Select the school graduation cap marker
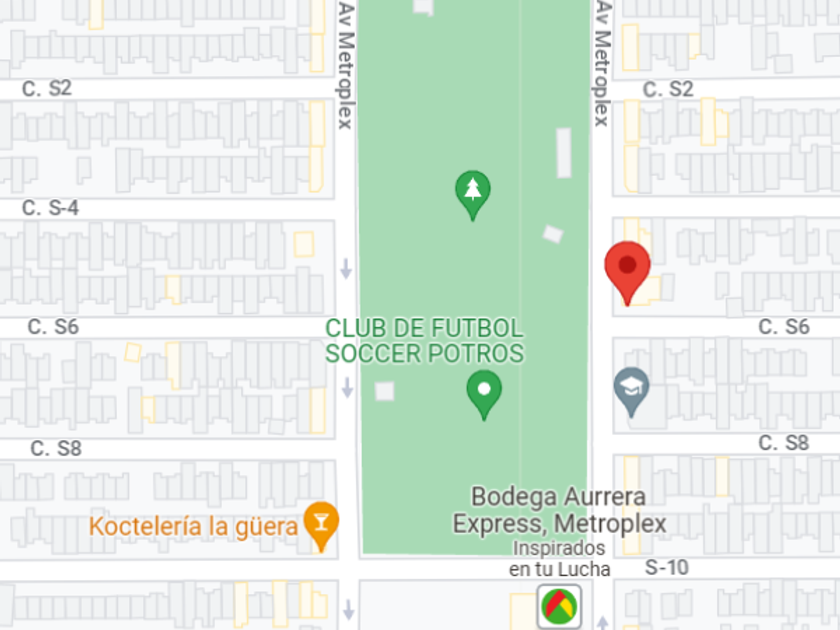 point(632,392)
